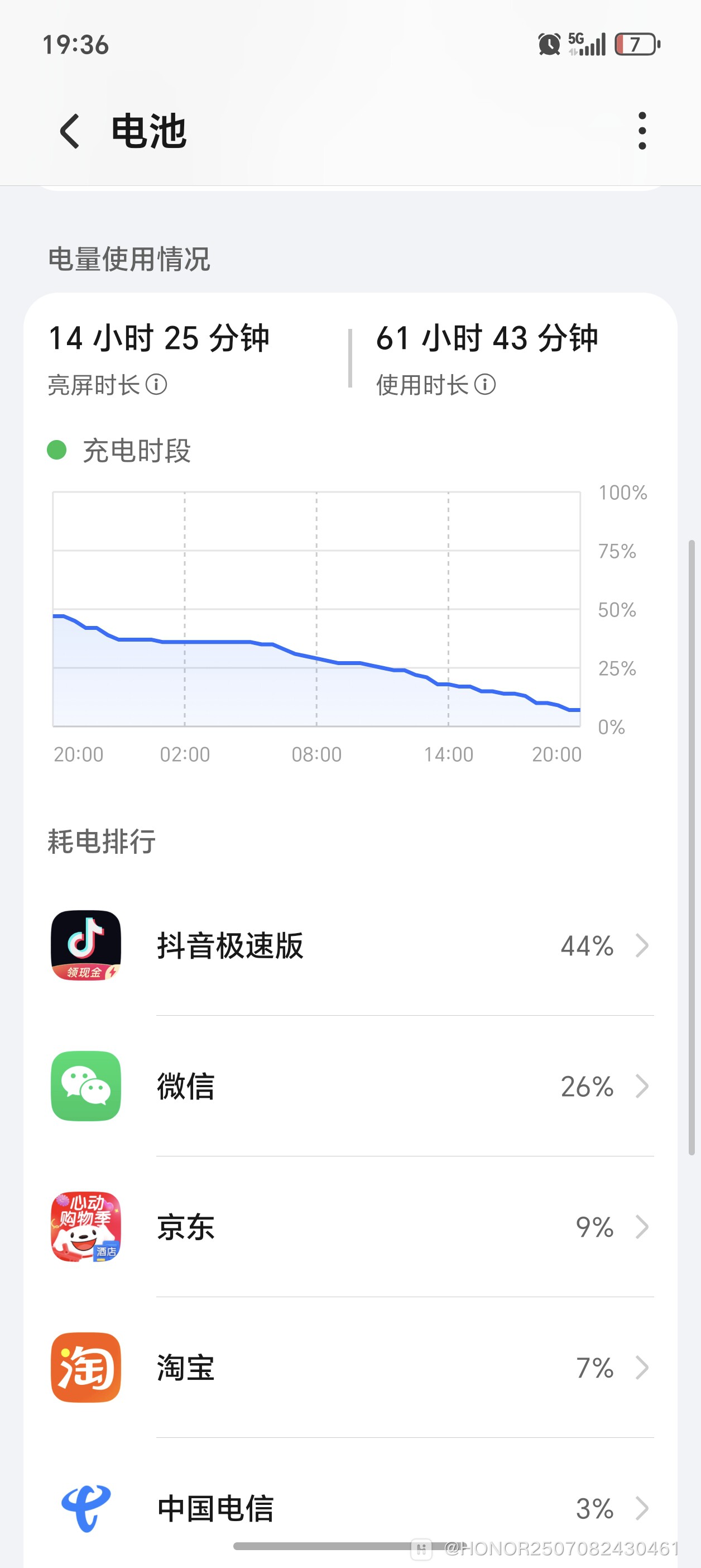Viewport: 701px width, 1568px height.
Task: Open 抖音极速版 battery usage details
Action: point(350,945)
